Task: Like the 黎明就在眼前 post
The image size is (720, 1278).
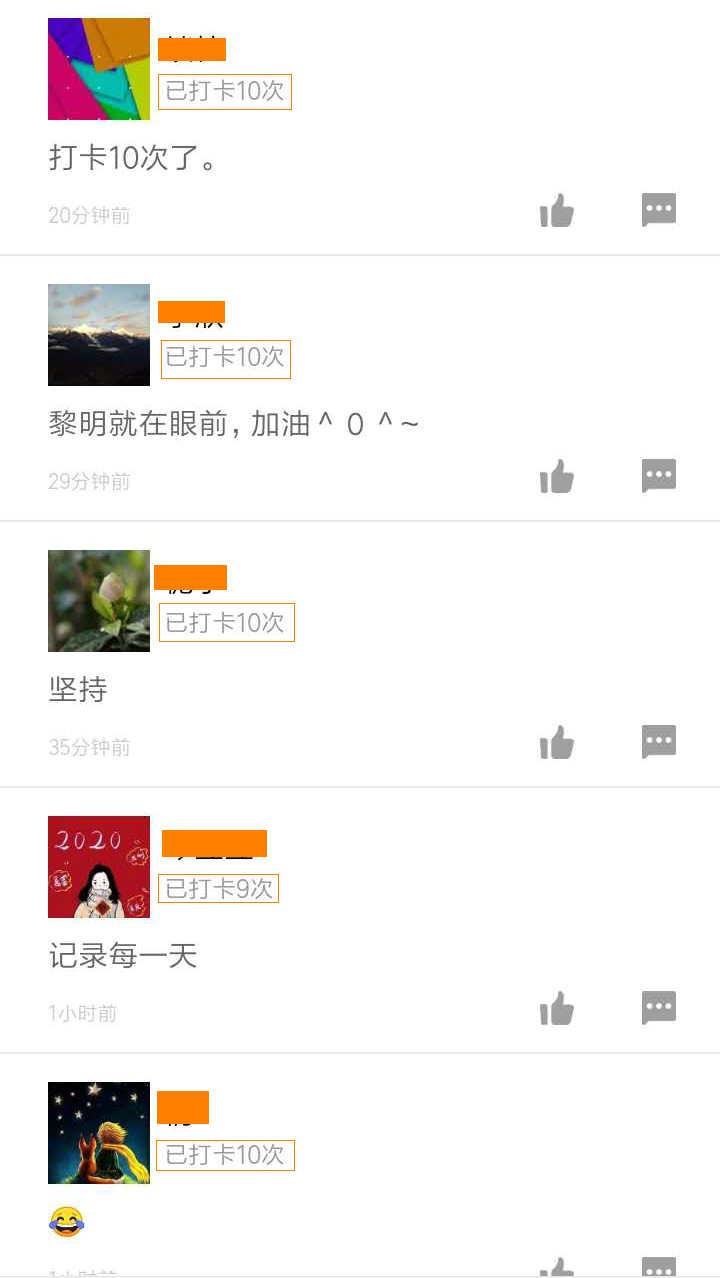Action: click(556, 476)
